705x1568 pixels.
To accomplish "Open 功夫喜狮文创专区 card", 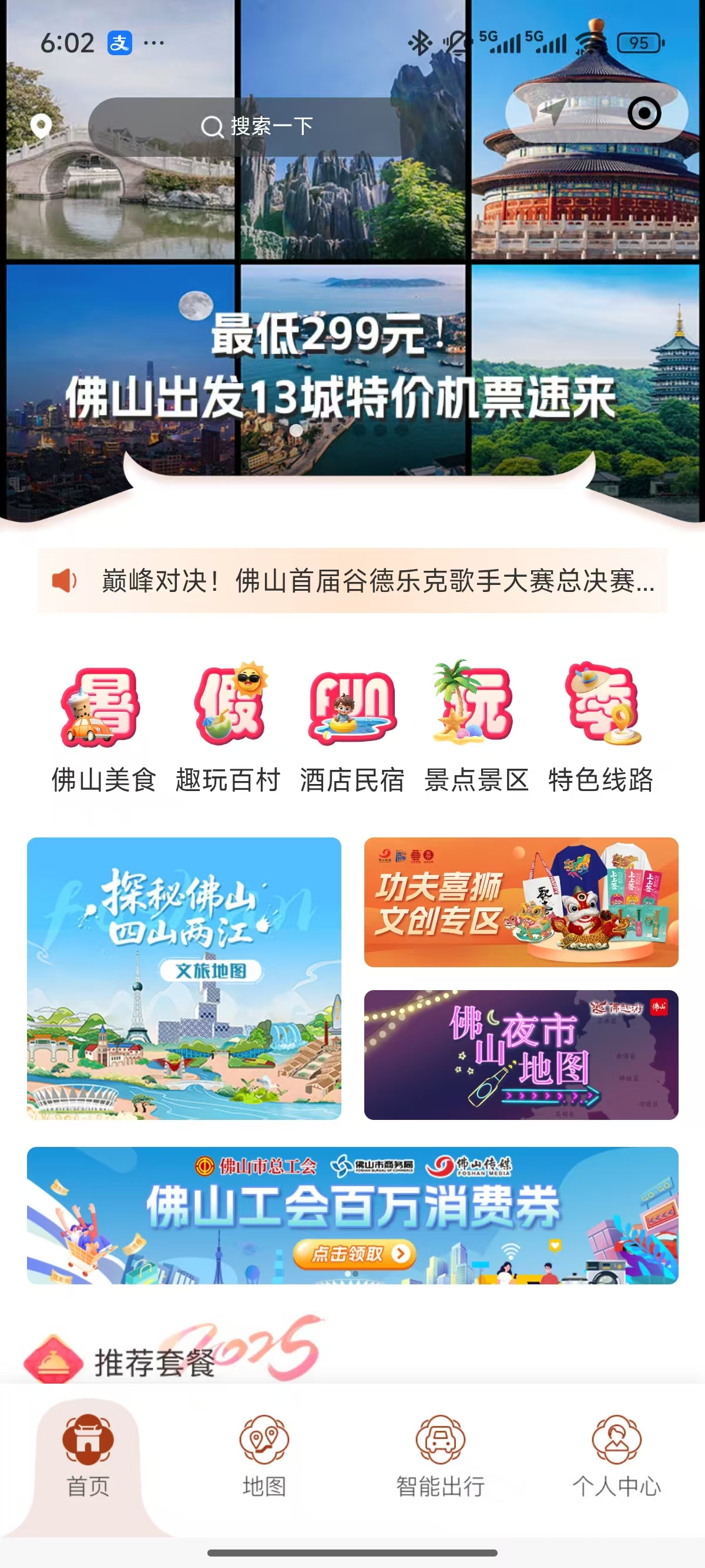I will (x=521, y=902).
